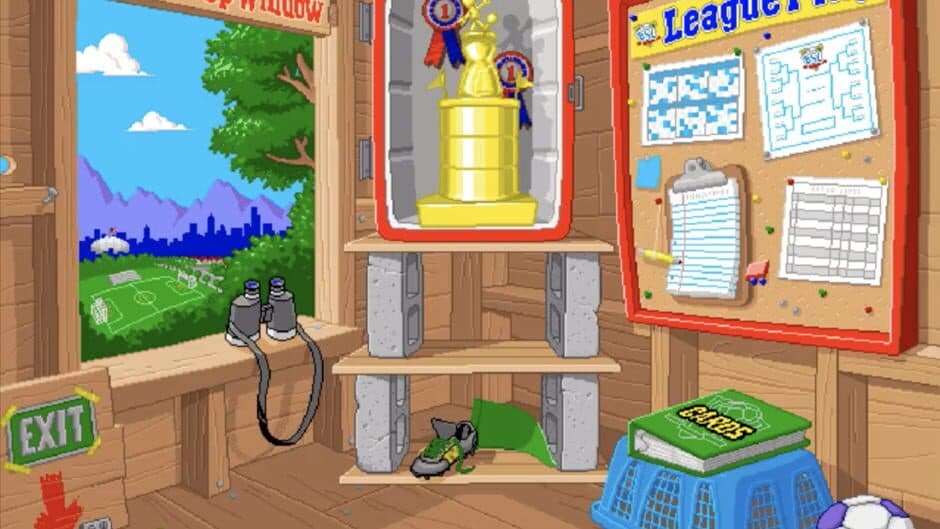
Task: Open the blue grid standings sheet
Action: point(692,100)
